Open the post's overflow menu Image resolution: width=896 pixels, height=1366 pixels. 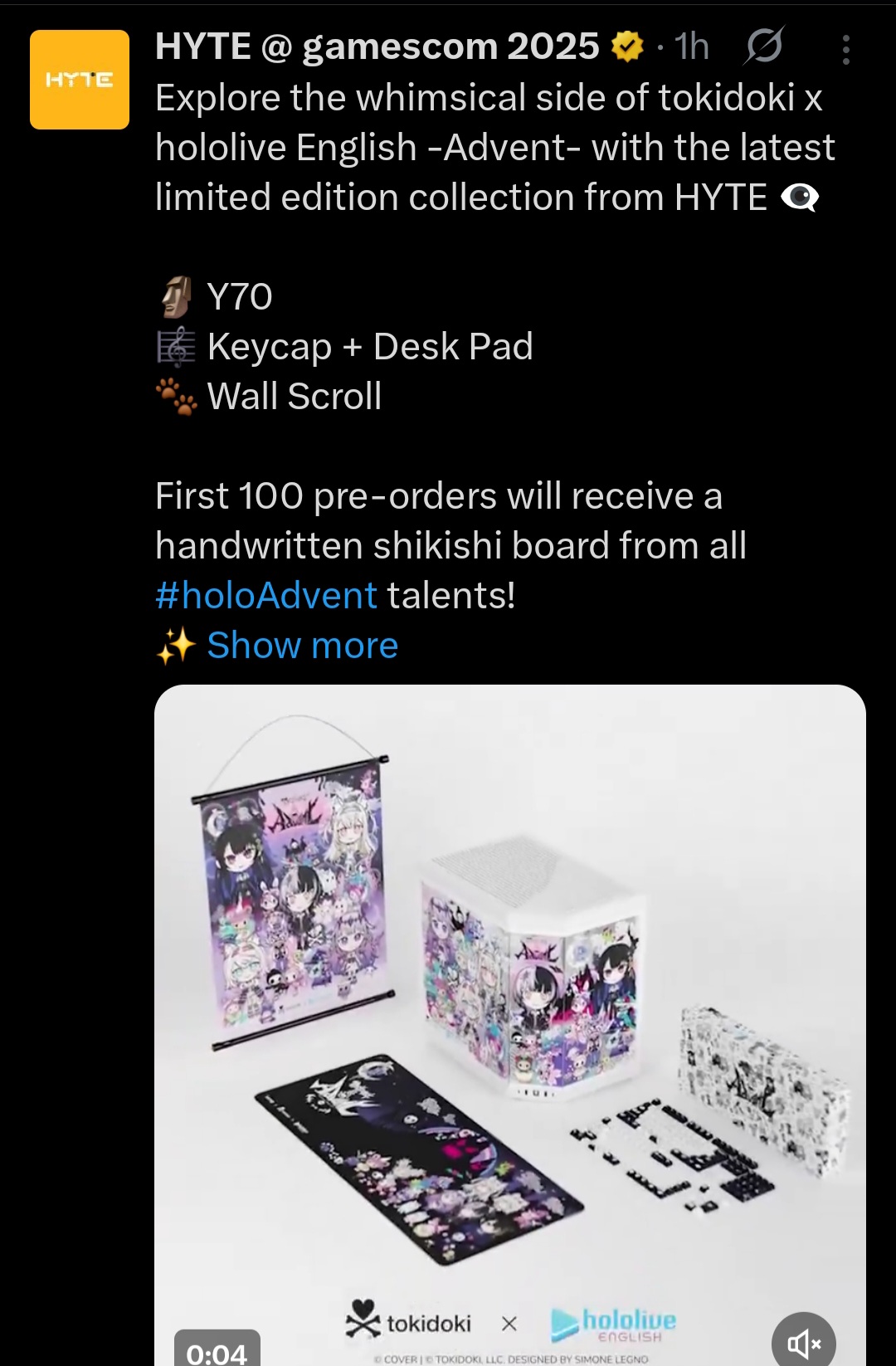point(845,50)
